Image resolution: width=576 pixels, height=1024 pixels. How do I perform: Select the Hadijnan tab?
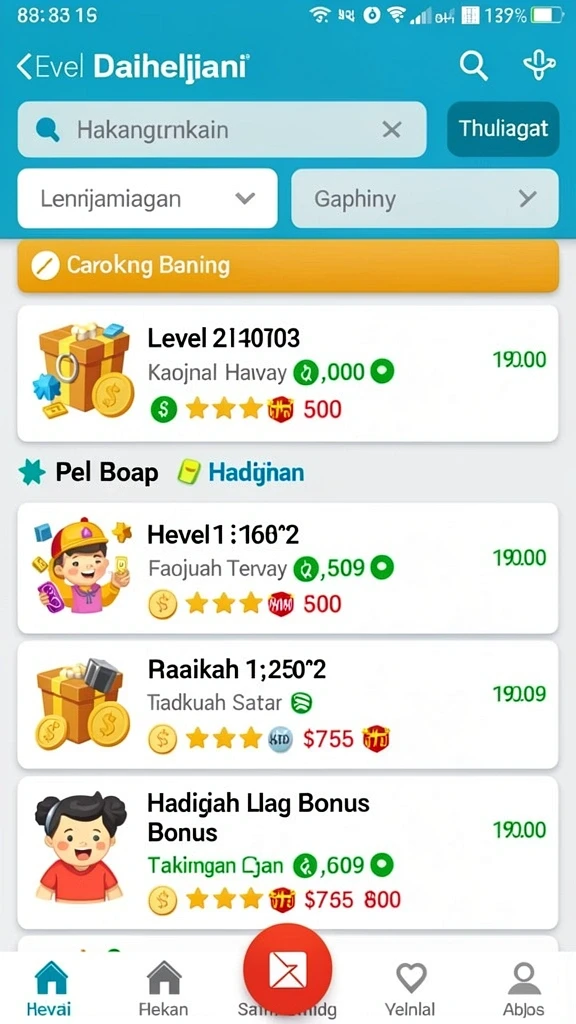click(x=242, y=472)
